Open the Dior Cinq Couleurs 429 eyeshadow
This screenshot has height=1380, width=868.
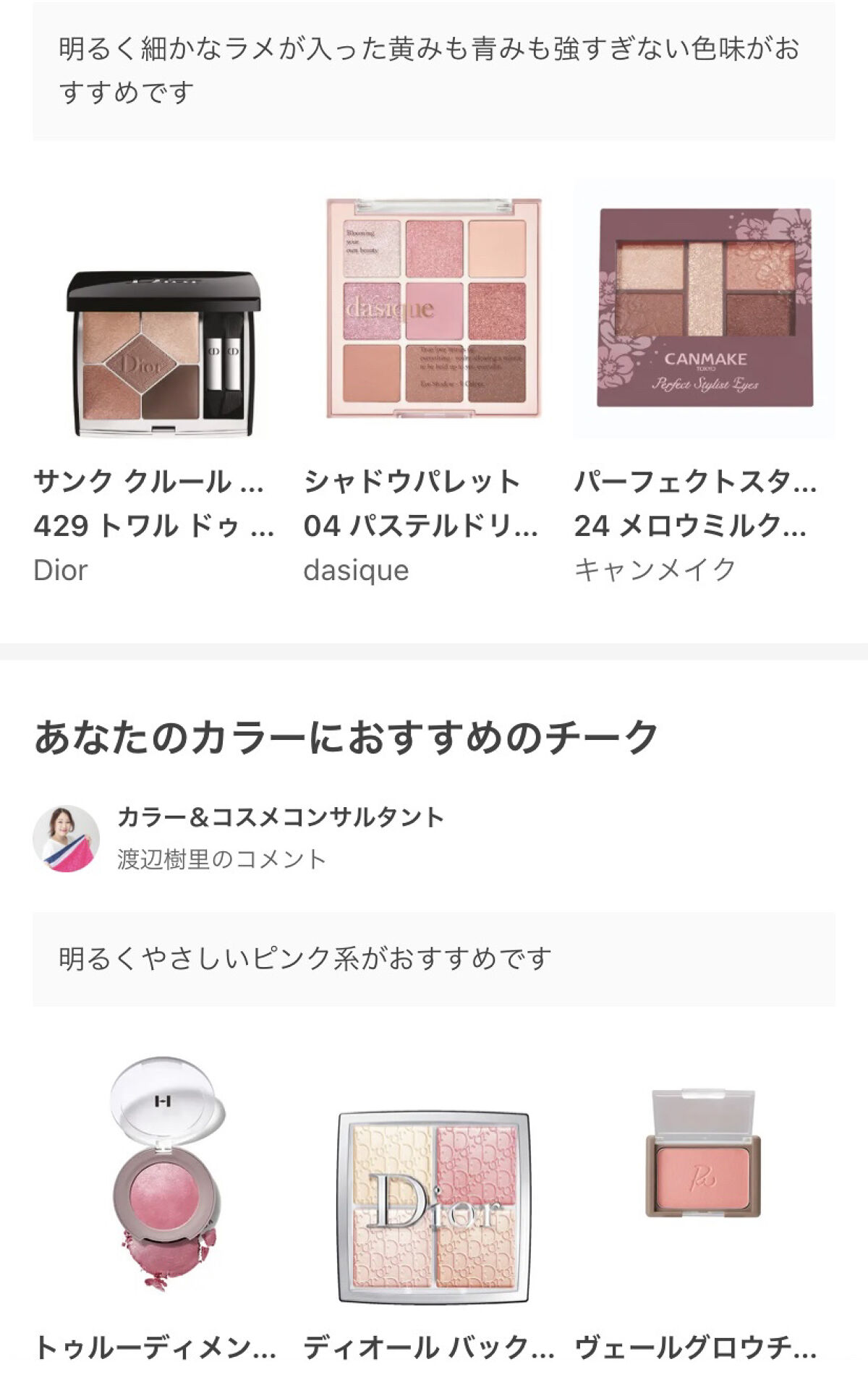pos(163,353)
